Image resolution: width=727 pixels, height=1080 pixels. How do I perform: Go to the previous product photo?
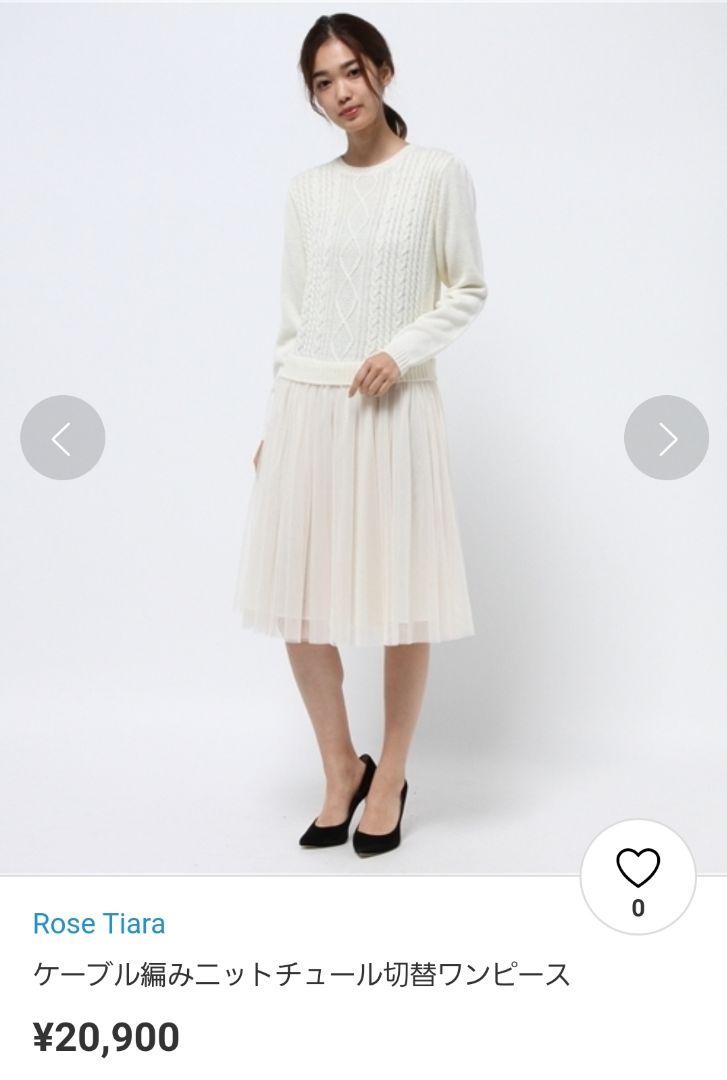click(x=62, y=438)
